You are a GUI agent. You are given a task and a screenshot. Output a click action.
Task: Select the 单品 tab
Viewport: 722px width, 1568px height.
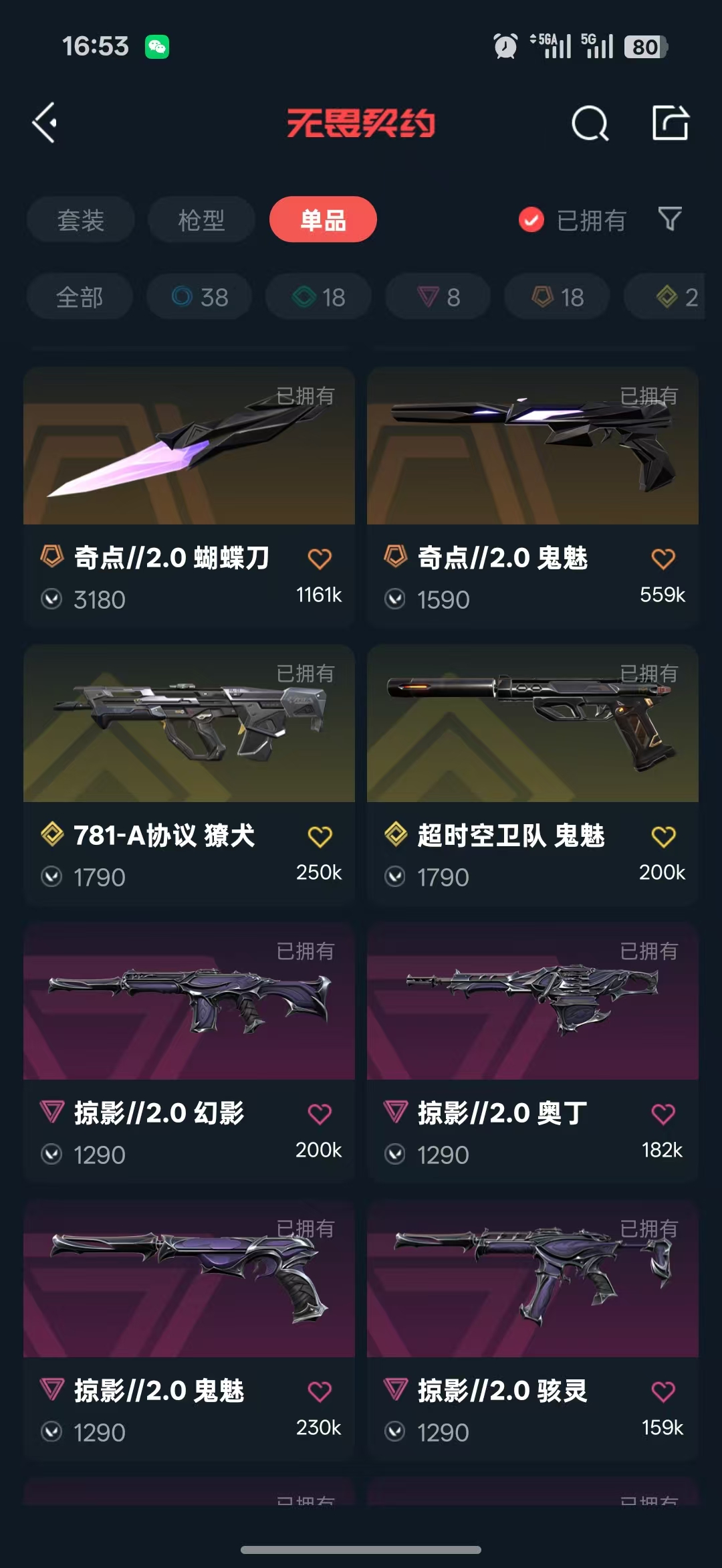(323, 219)
